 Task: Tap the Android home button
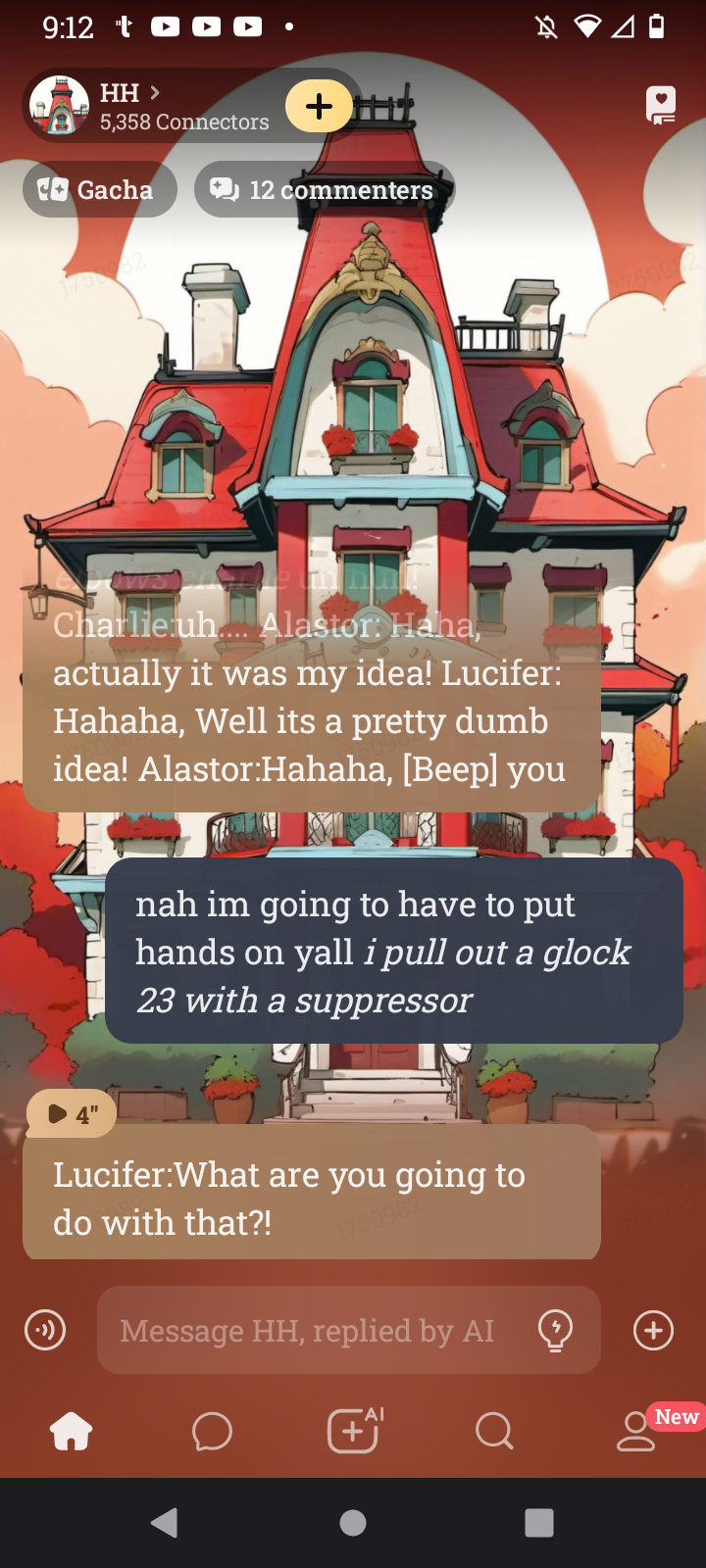[x=353, y=1523]
